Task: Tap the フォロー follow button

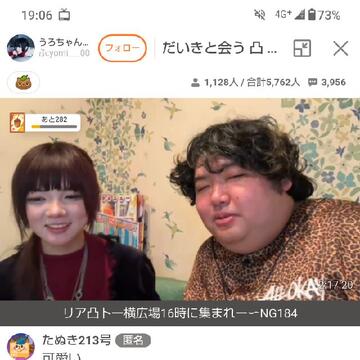Action: [122, 48]
